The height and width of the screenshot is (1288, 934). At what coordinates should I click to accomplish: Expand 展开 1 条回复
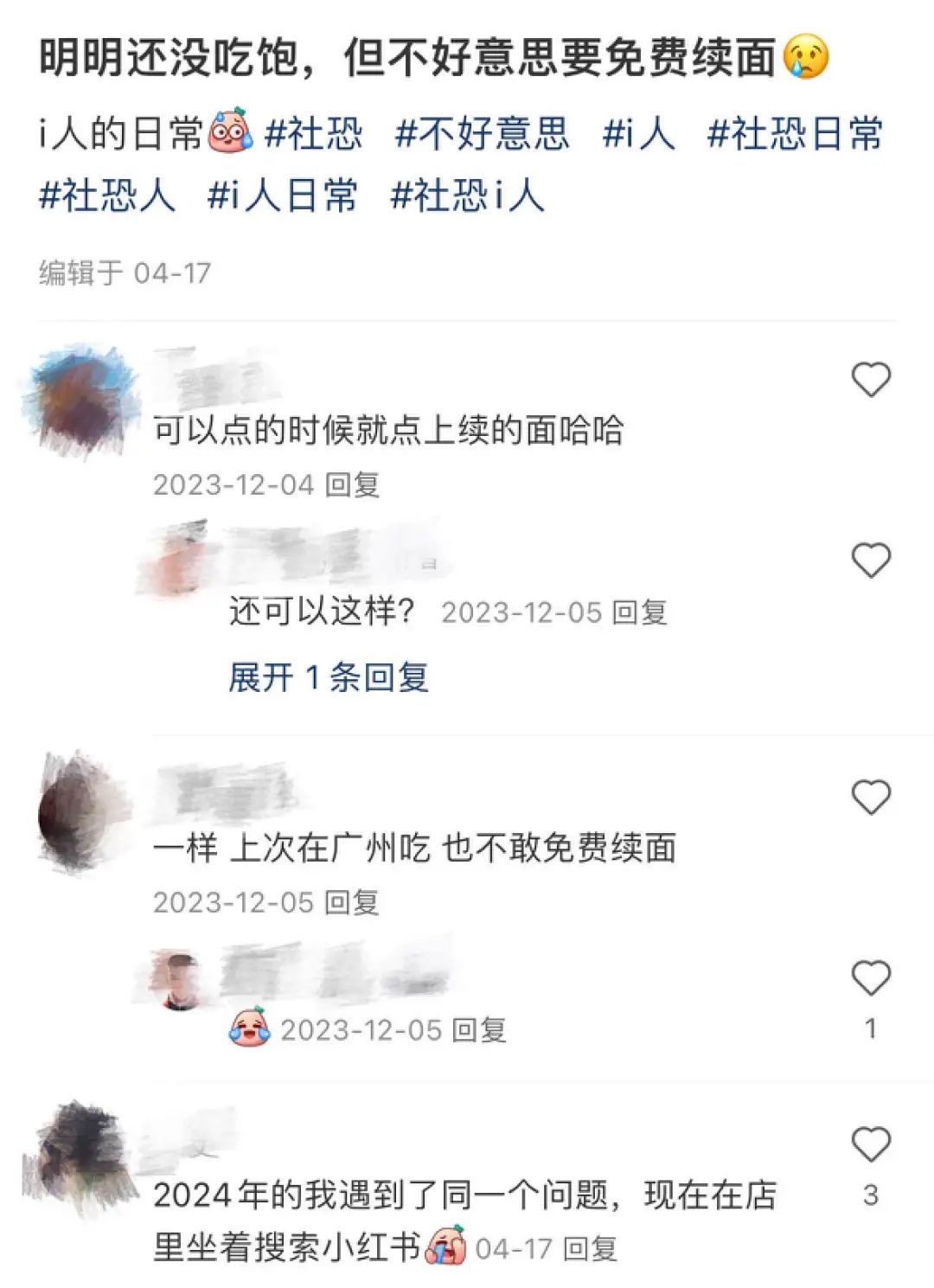pos(329,676)
